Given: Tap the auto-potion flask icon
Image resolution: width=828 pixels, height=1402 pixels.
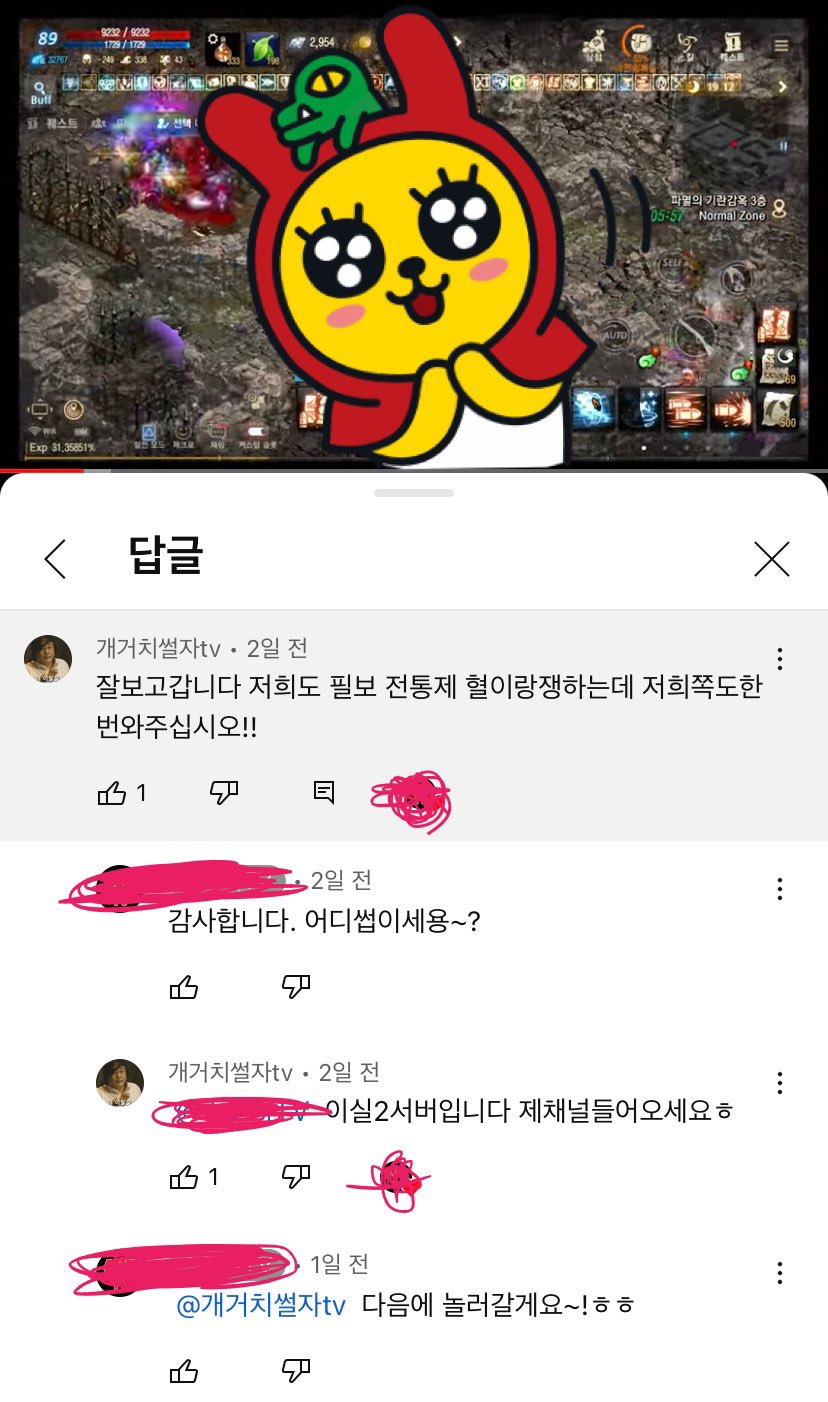Looking at the screenshot, I should point(222,48).
